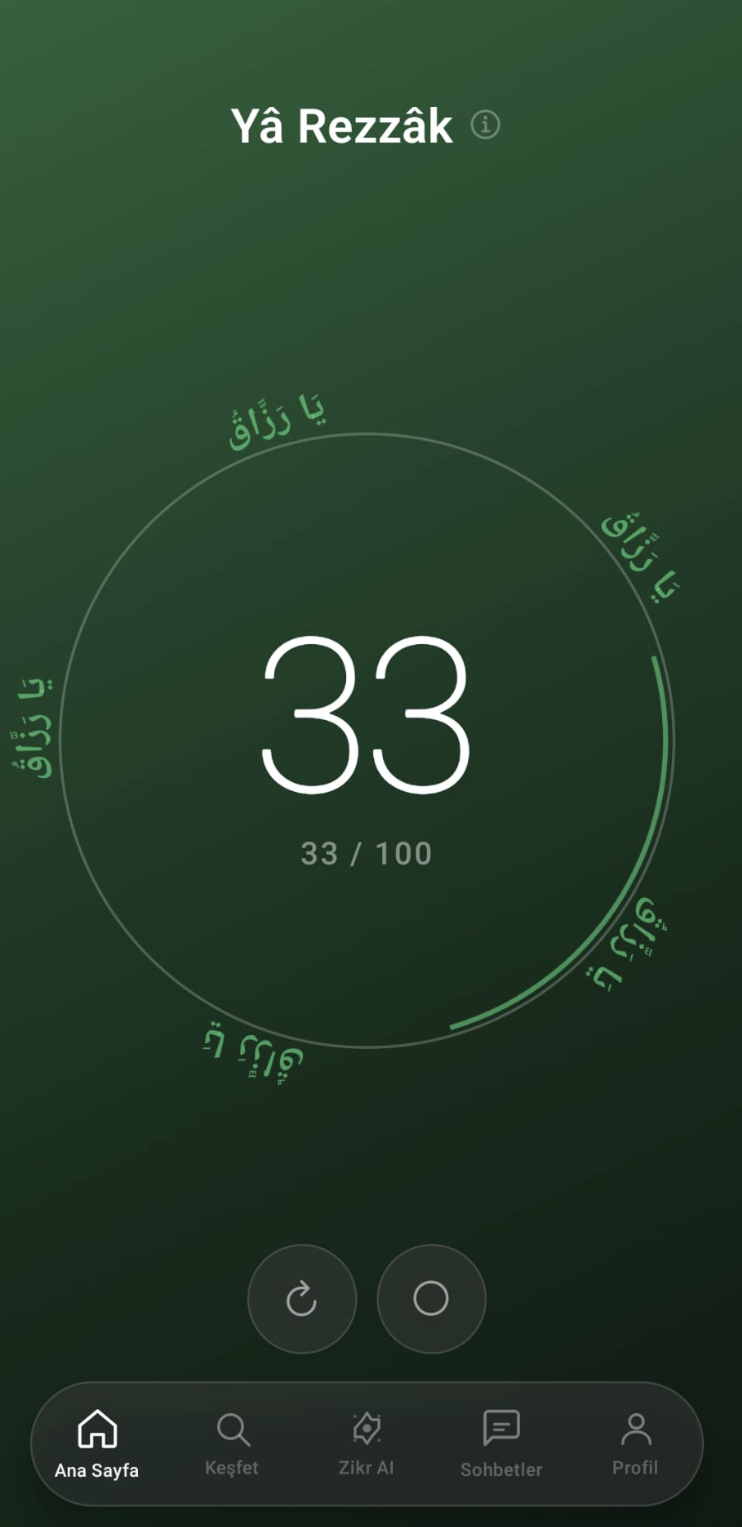This screenshot has height=1527, width=742.
Task: Open the Zikr AI tab
Action: tap(366, 1443)
